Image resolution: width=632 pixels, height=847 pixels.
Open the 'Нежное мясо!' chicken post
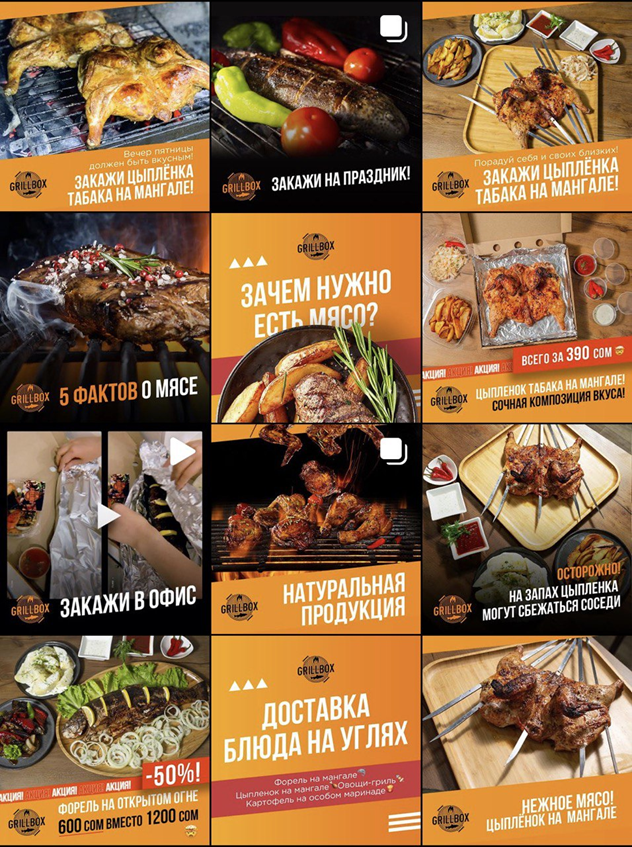[x=527, y=741]
